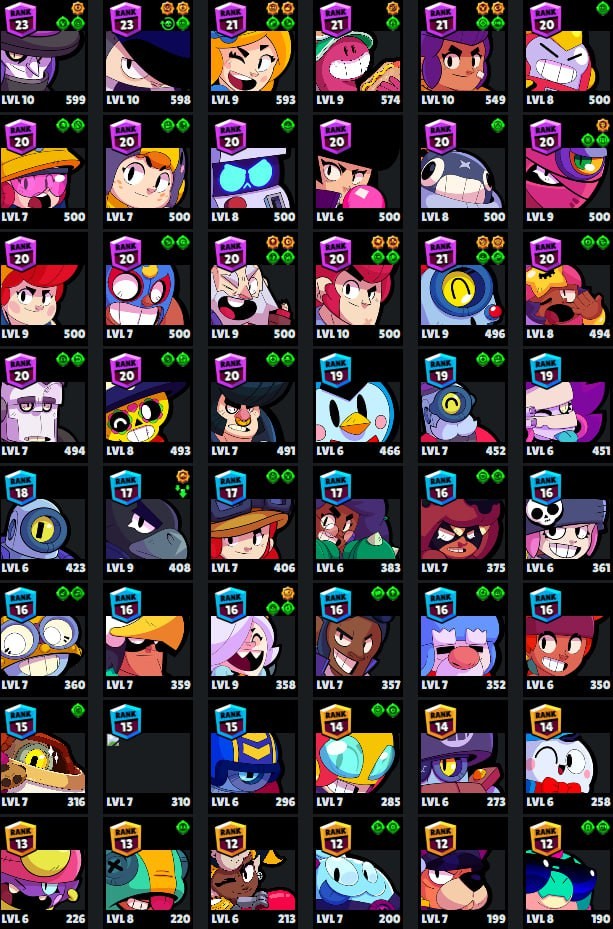613x929 pixels.
Task: Select the penguin brawler with 466 trophies
Action: tap(358, 406)
